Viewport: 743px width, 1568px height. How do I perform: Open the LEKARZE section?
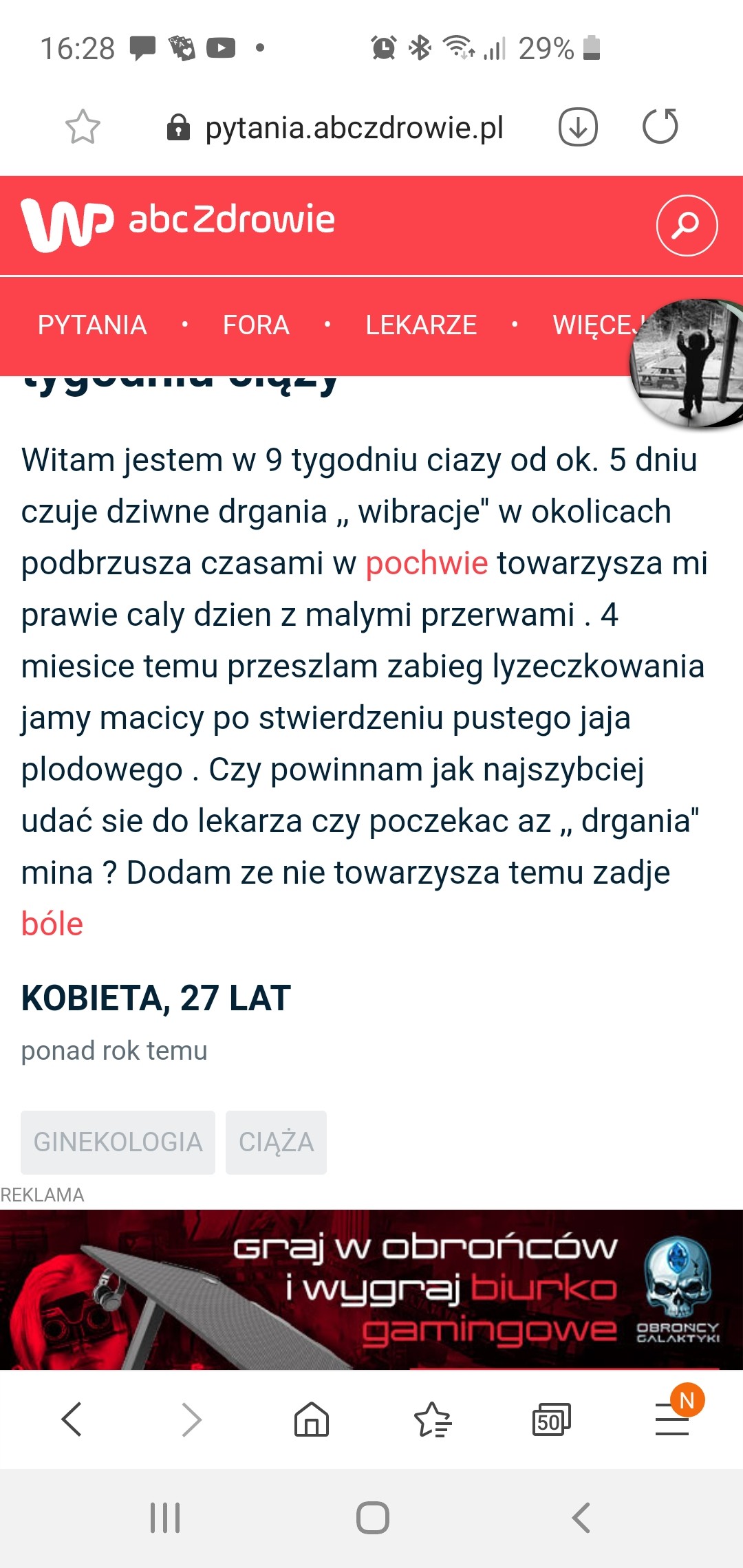click(x=420, y=325)
